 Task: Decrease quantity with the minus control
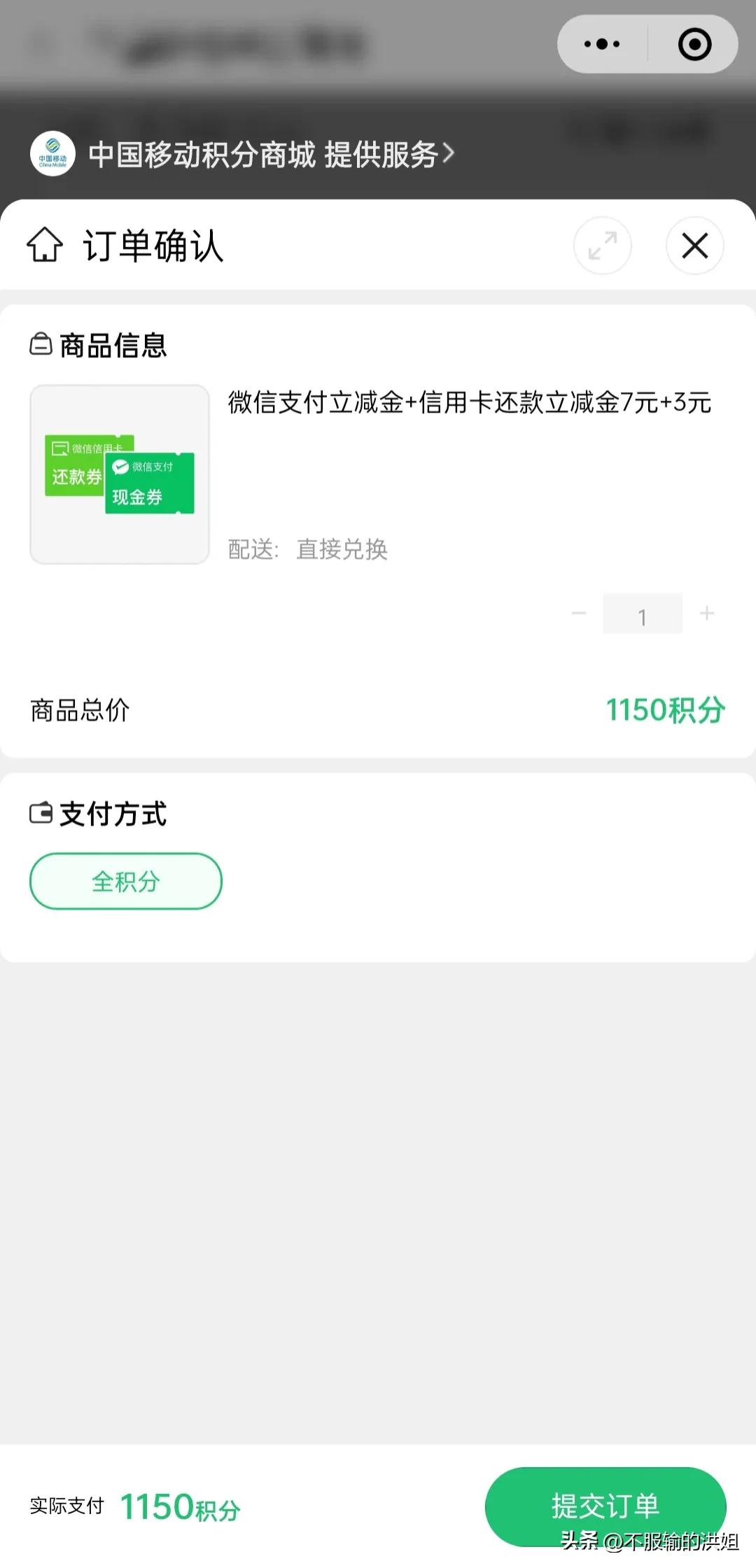click(x=579, y=613)
